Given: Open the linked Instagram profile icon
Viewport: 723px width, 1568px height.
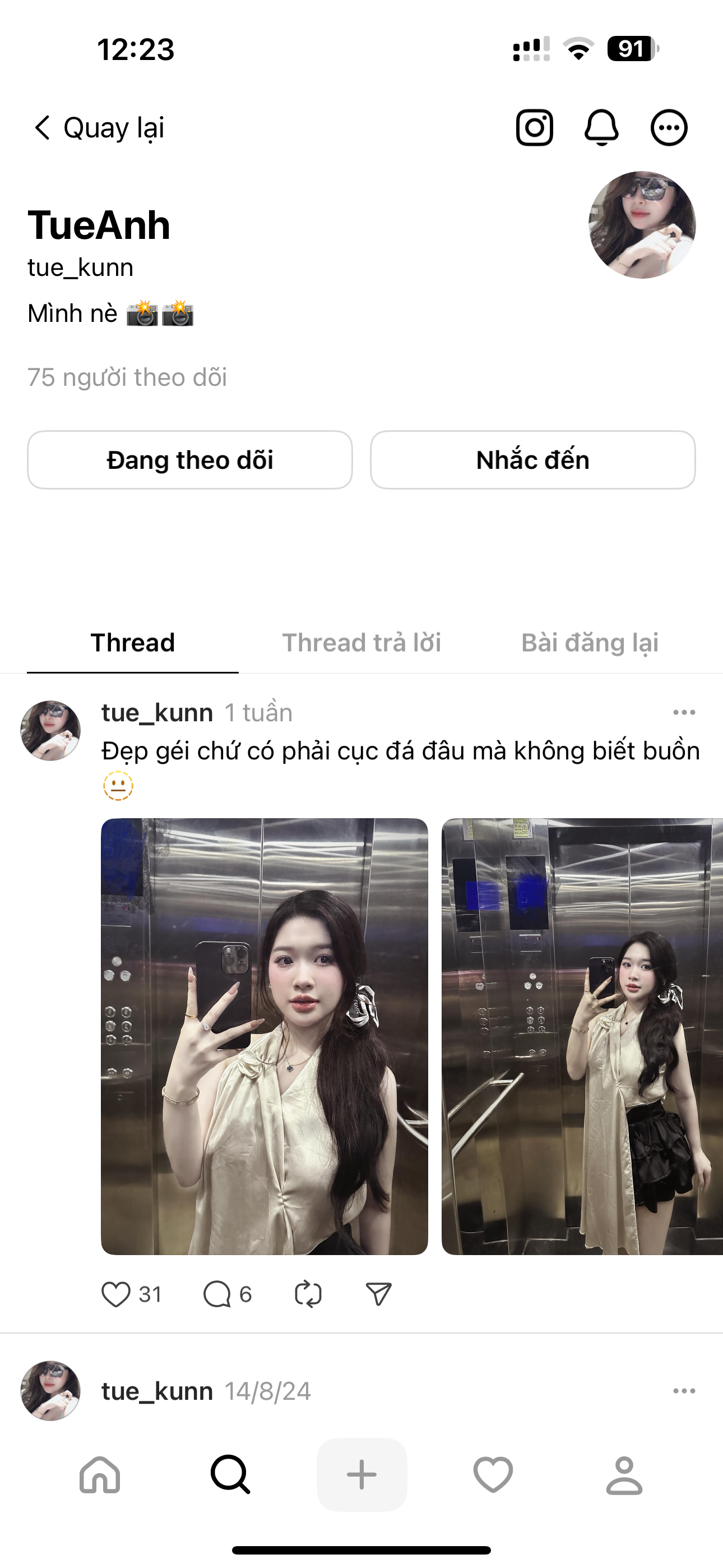Looking at the screenshot, I should tap(534, 128).
